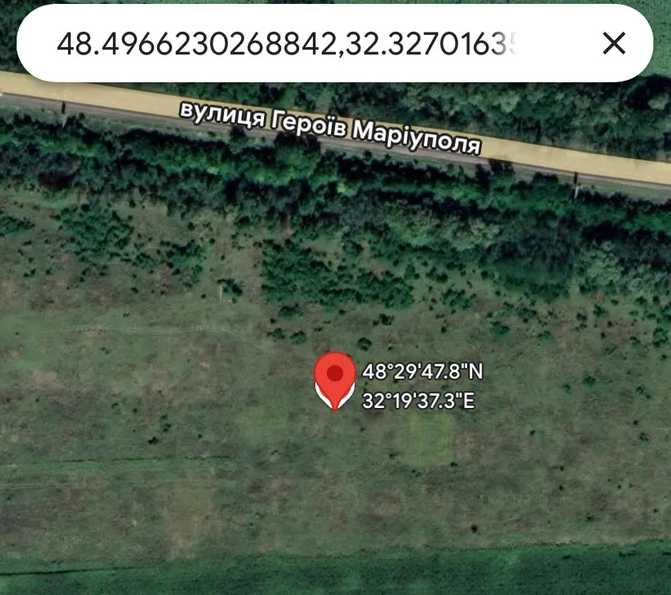This screenshot has width=671, height=595.
Task: Tap the coordinates search field
Action: tap(290, 43)
